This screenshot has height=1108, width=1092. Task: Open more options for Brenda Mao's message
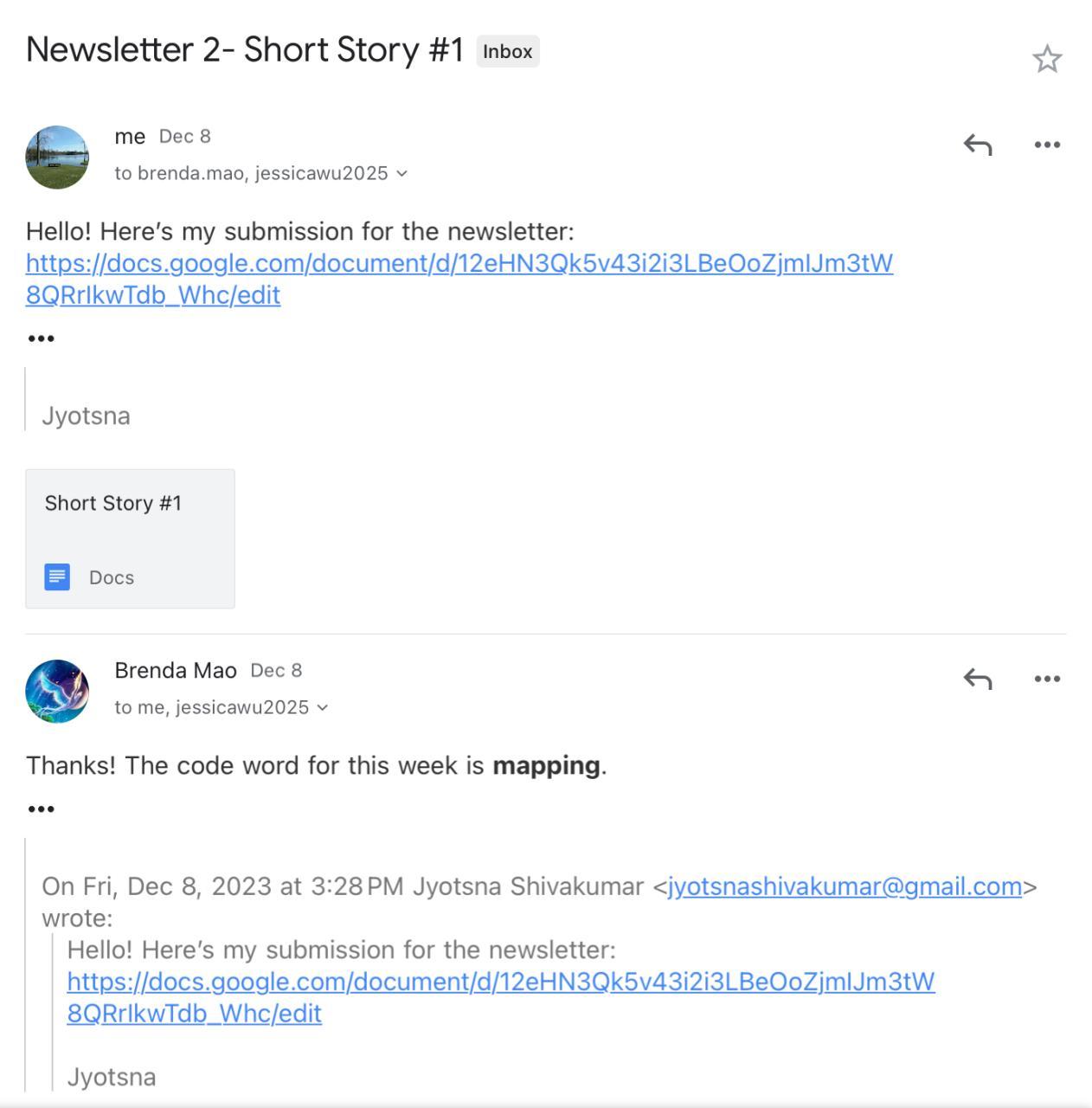click(1047, 679)
